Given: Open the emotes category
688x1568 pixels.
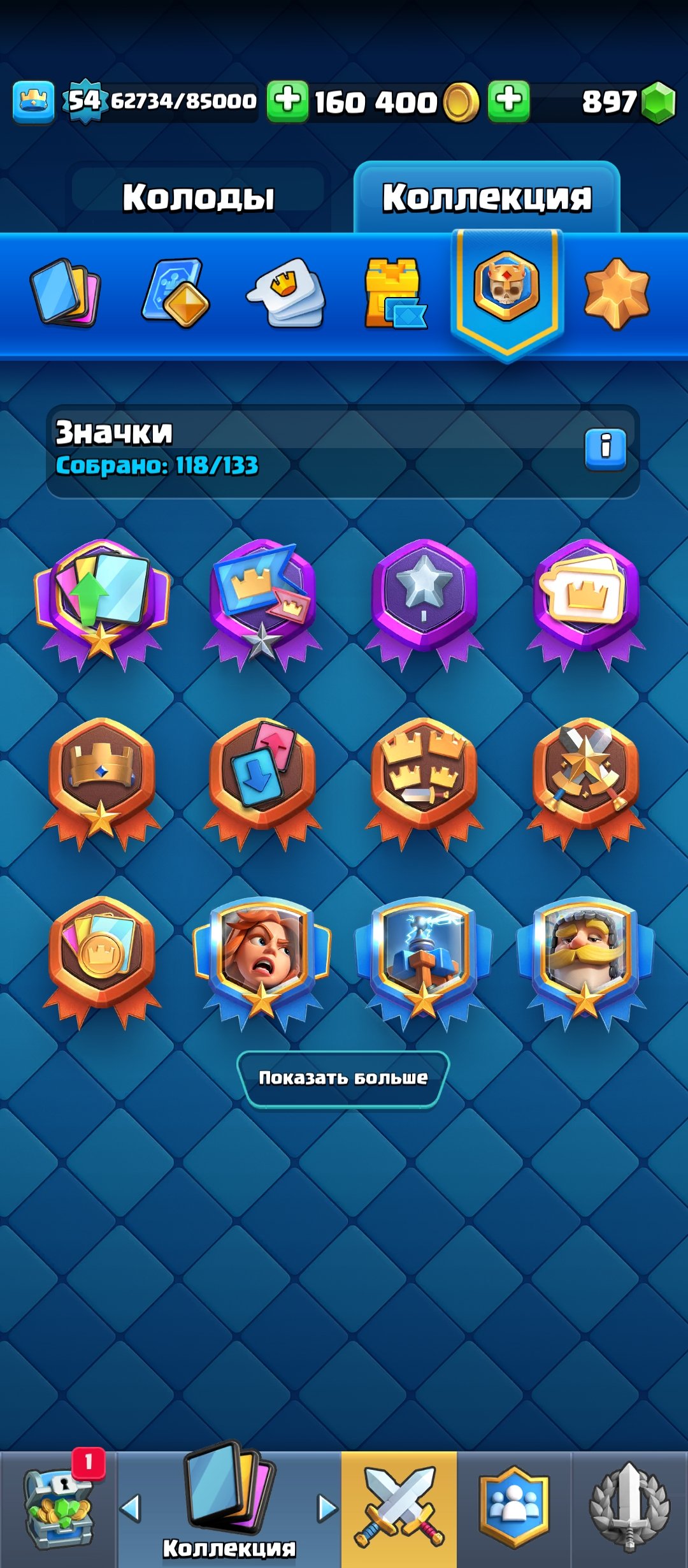Looking at the screenshot, I should 286,293.
